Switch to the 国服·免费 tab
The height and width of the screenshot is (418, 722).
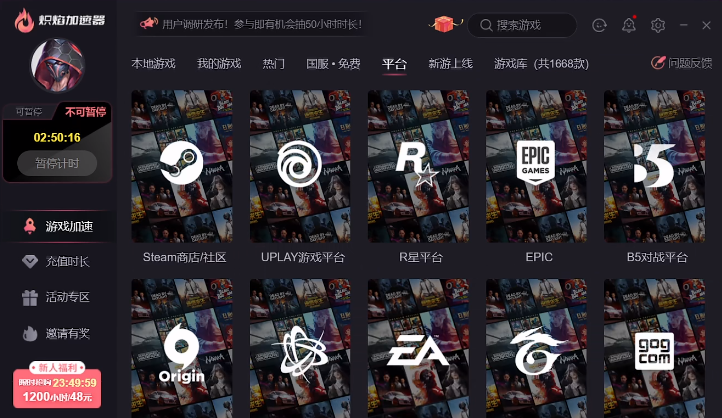(333, 64)
